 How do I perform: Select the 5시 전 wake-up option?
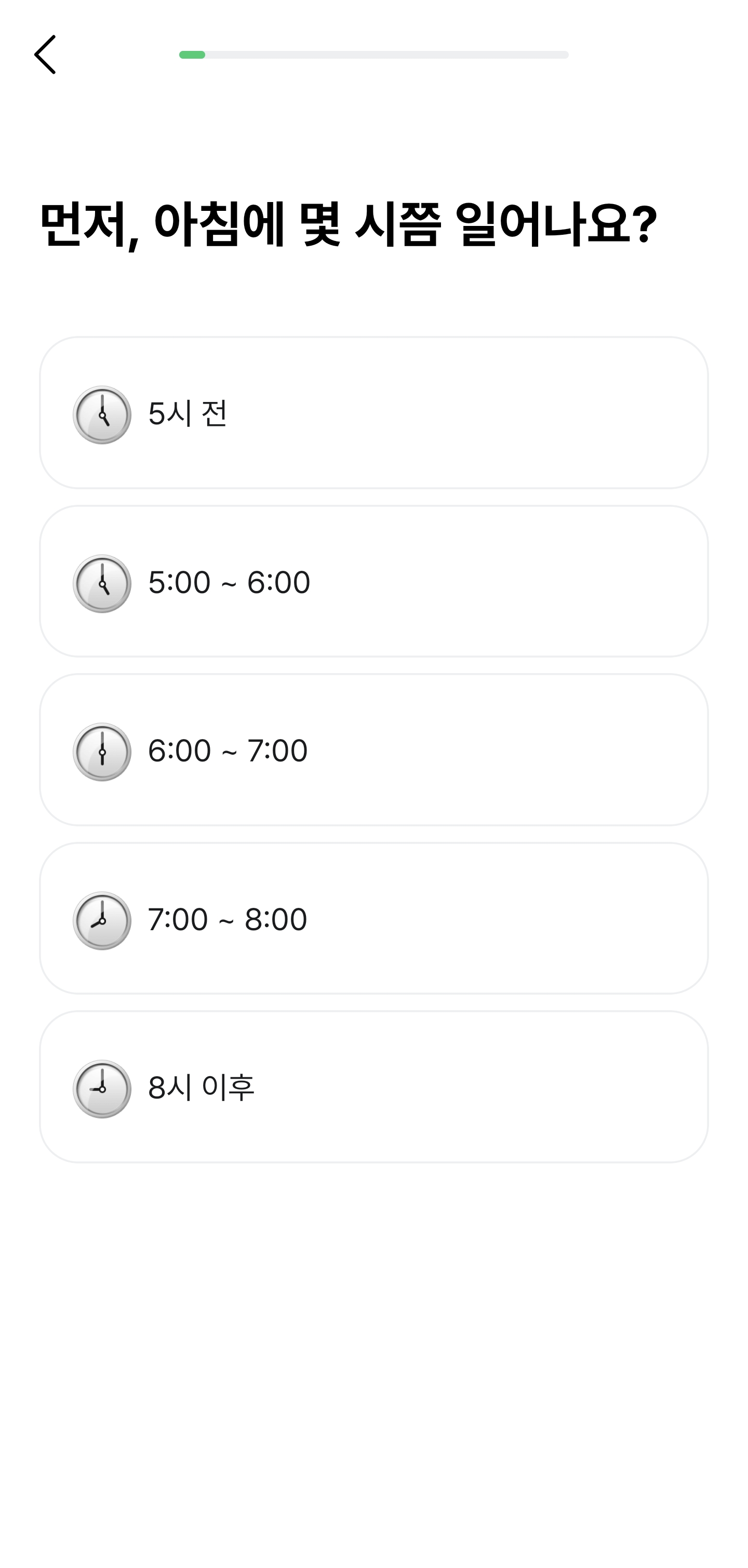373,413
